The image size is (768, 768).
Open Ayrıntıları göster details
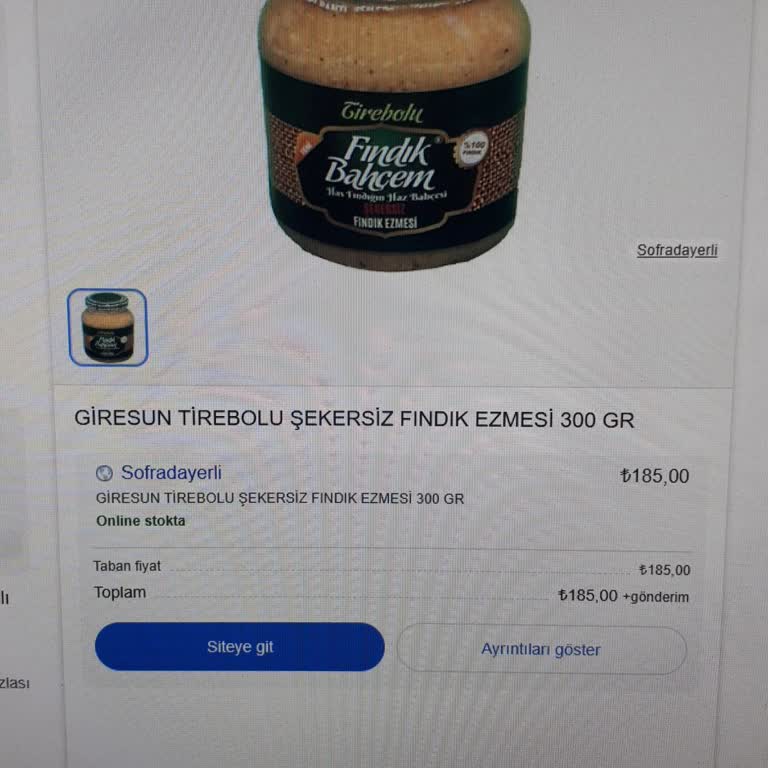[x=541, y=650]
